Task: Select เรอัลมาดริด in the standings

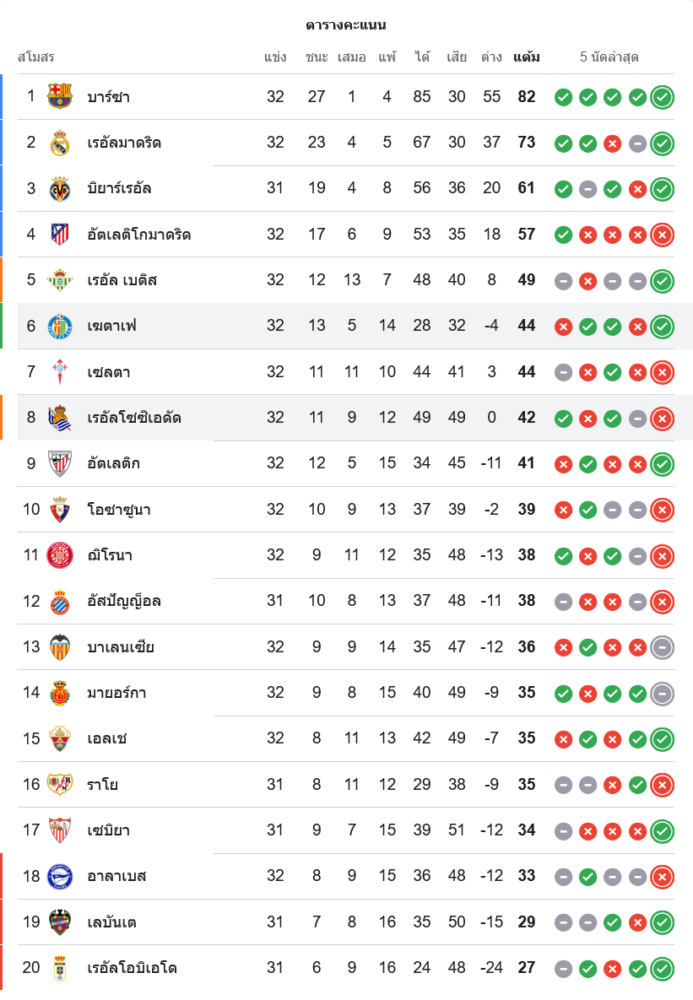Action: pos(124,143)
